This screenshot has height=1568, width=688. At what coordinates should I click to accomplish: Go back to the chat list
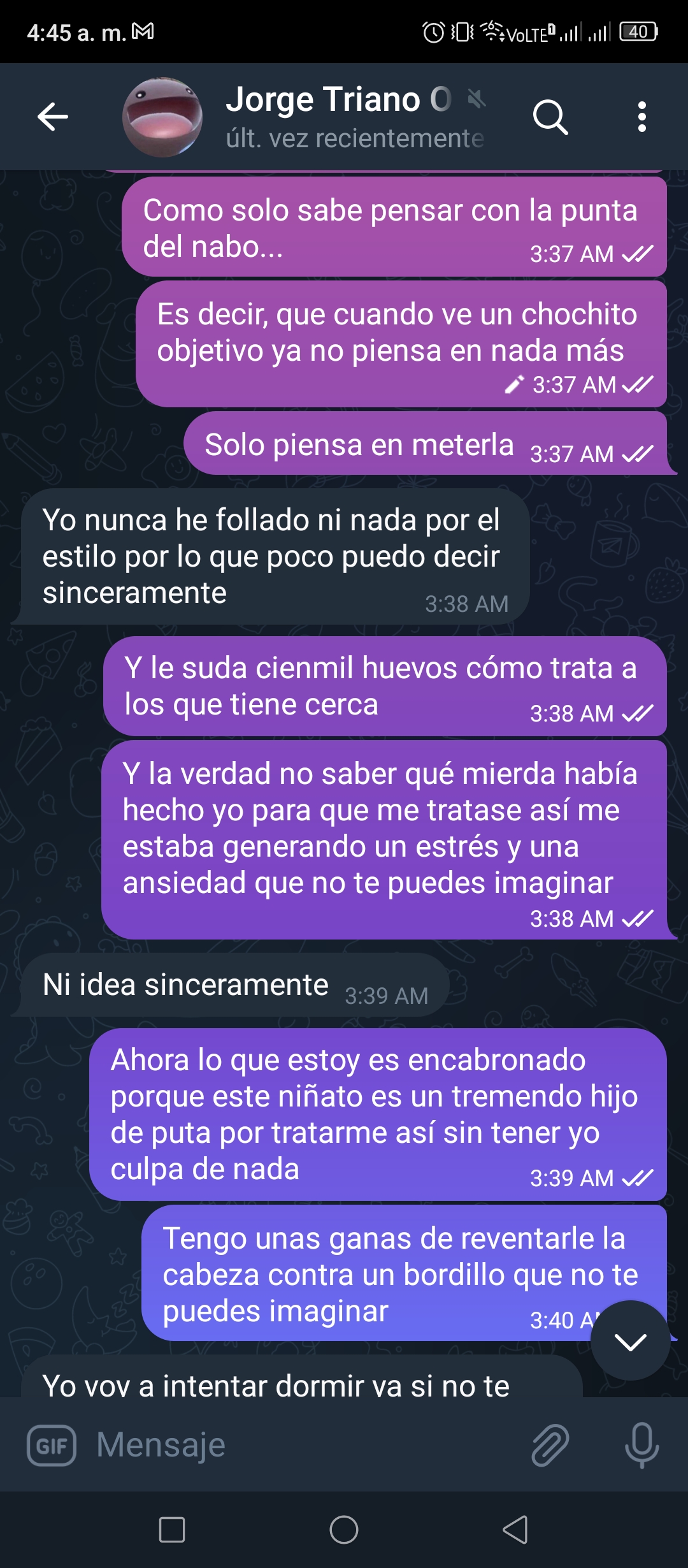[53, 117]
